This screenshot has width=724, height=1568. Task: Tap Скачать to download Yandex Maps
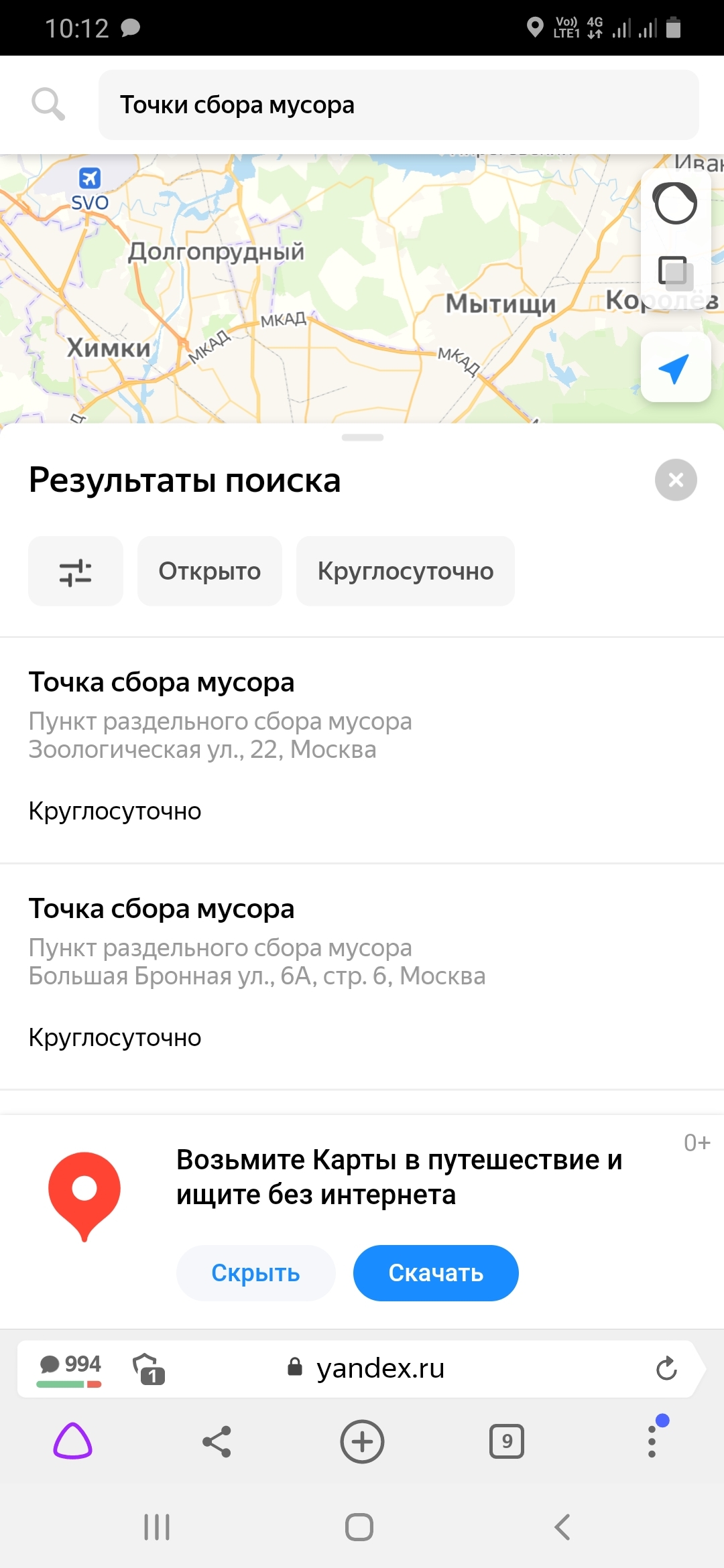click(x=436, y=1273)
